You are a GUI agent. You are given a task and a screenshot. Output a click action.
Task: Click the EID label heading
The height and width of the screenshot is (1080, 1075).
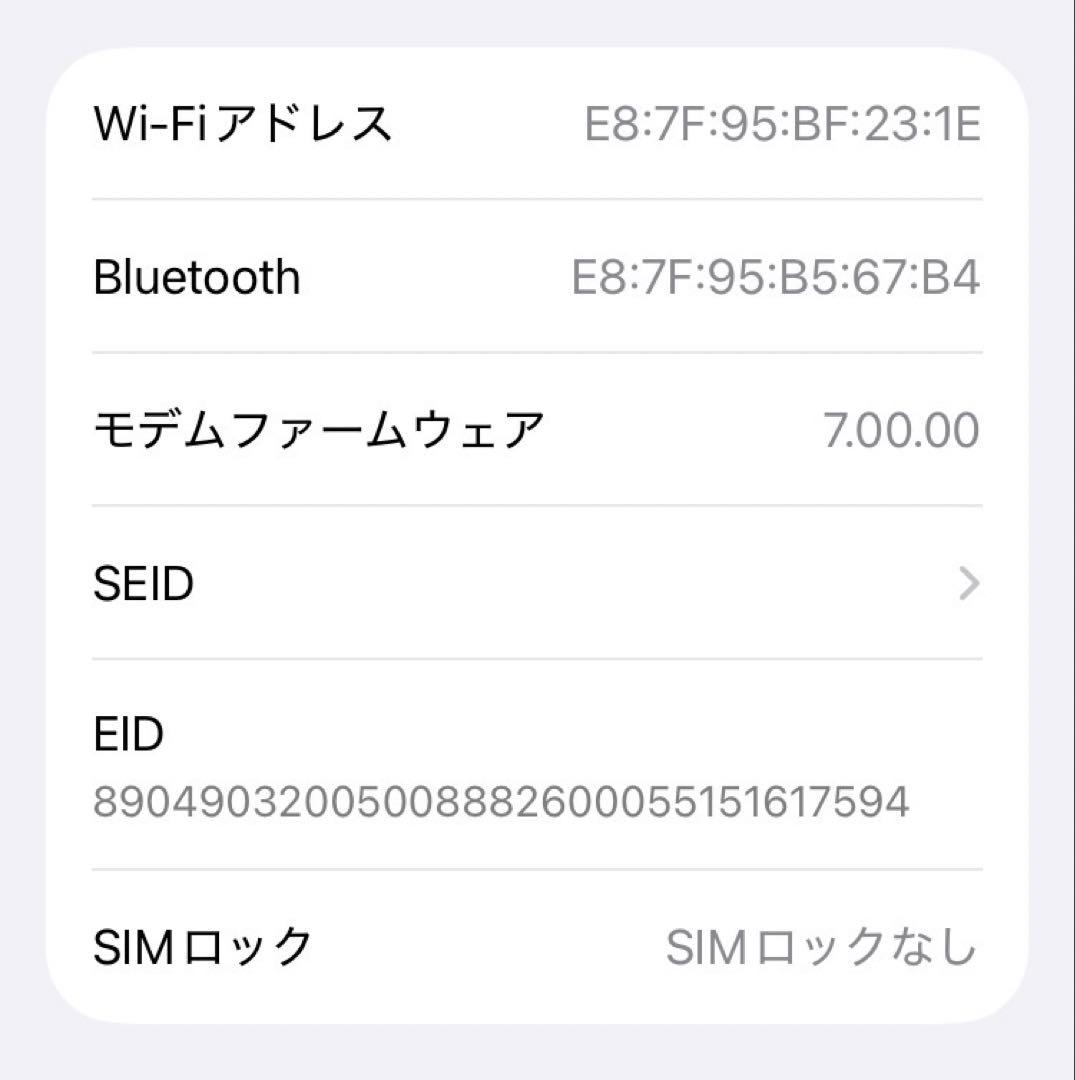tap(127, 734)
